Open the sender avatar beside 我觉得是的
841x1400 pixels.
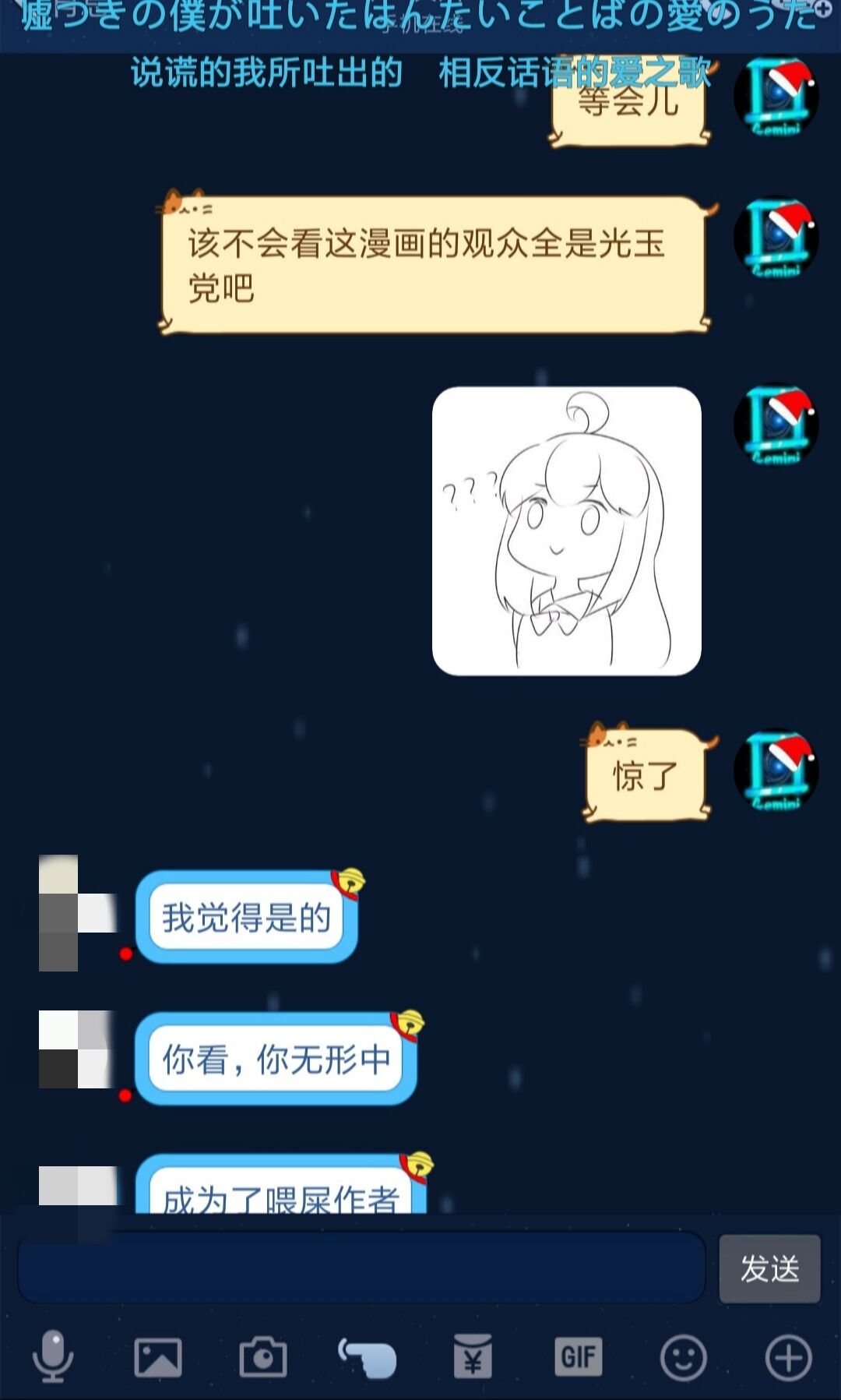(x=76, y=913)
